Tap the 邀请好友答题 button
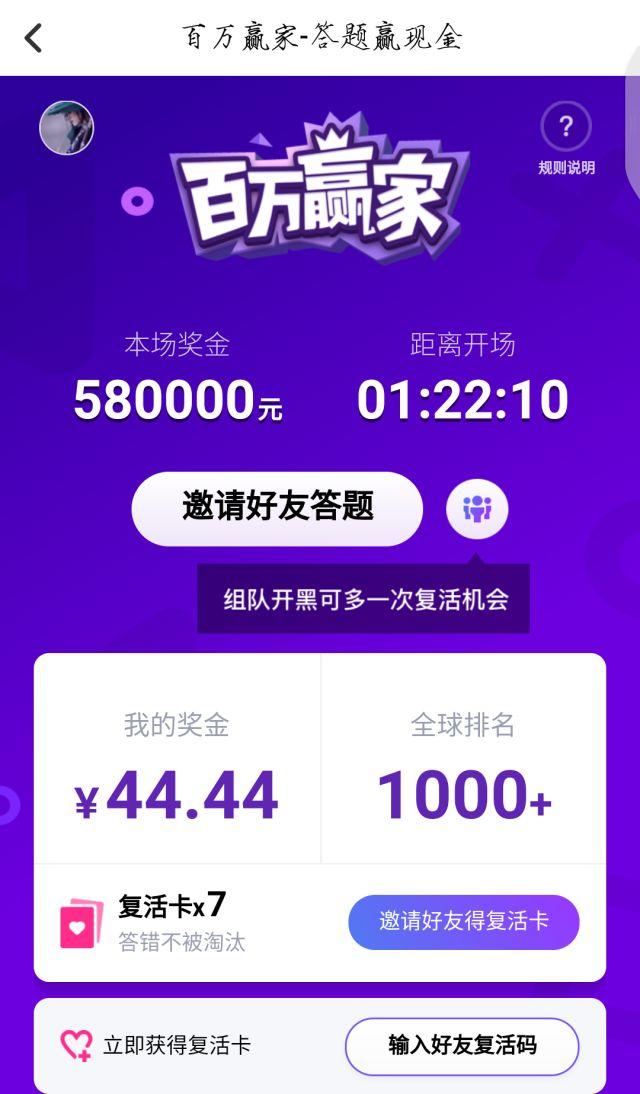The width and height of the screenshot is (640, 1094). click(277, 509)
